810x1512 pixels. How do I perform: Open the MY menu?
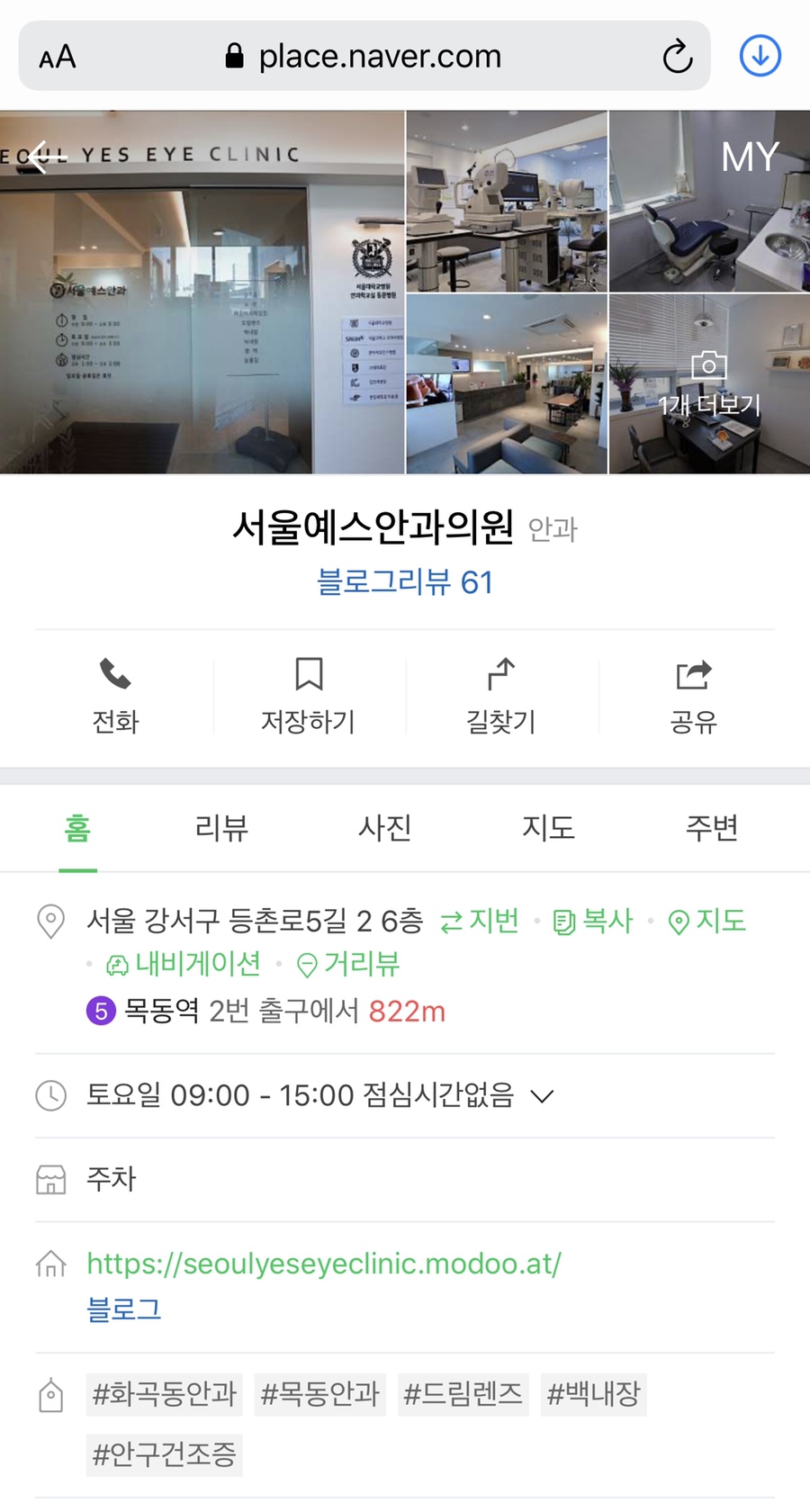[x=749, y=157]
